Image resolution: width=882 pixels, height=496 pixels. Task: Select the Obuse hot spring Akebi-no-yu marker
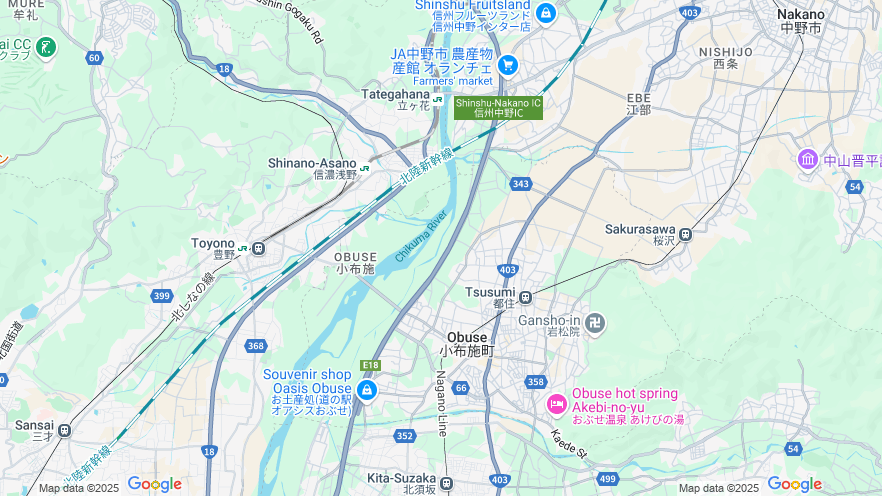coord(557,404)
